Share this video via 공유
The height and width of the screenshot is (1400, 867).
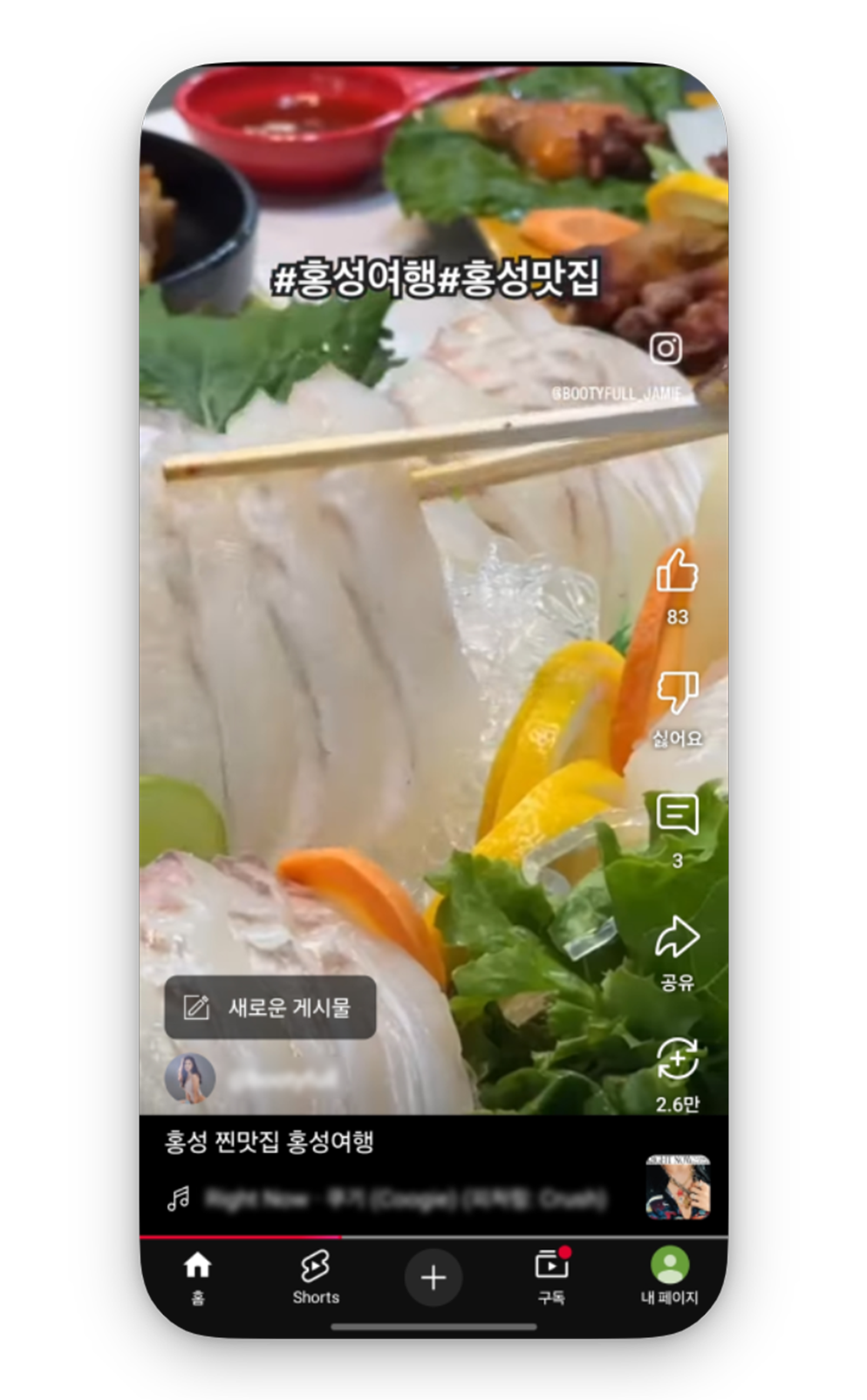(677, 937)
